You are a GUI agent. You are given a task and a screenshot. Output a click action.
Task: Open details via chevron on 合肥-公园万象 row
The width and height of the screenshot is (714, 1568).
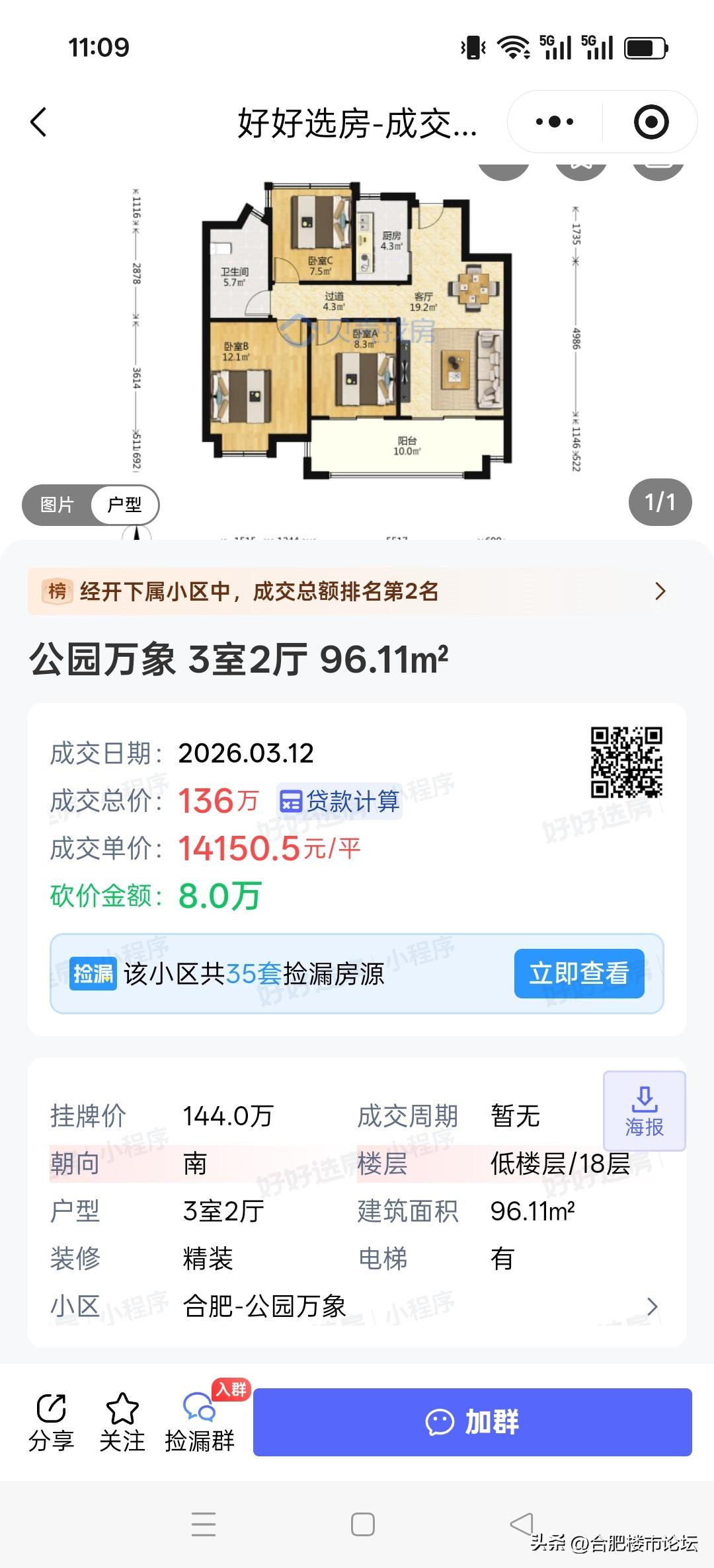[x=652, y=1306]
